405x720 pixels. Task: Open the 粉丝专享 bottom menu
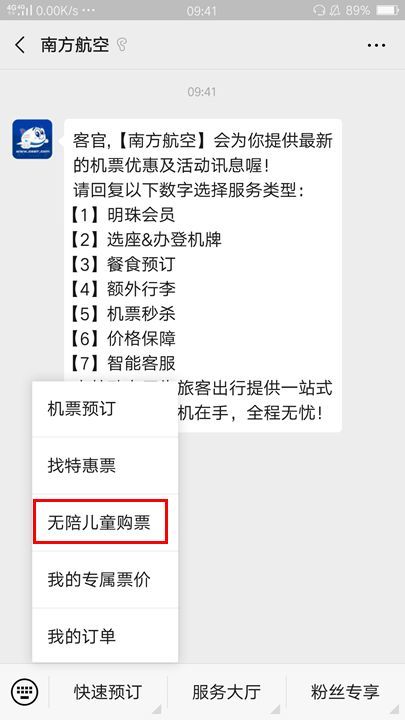tap(345, 692)
